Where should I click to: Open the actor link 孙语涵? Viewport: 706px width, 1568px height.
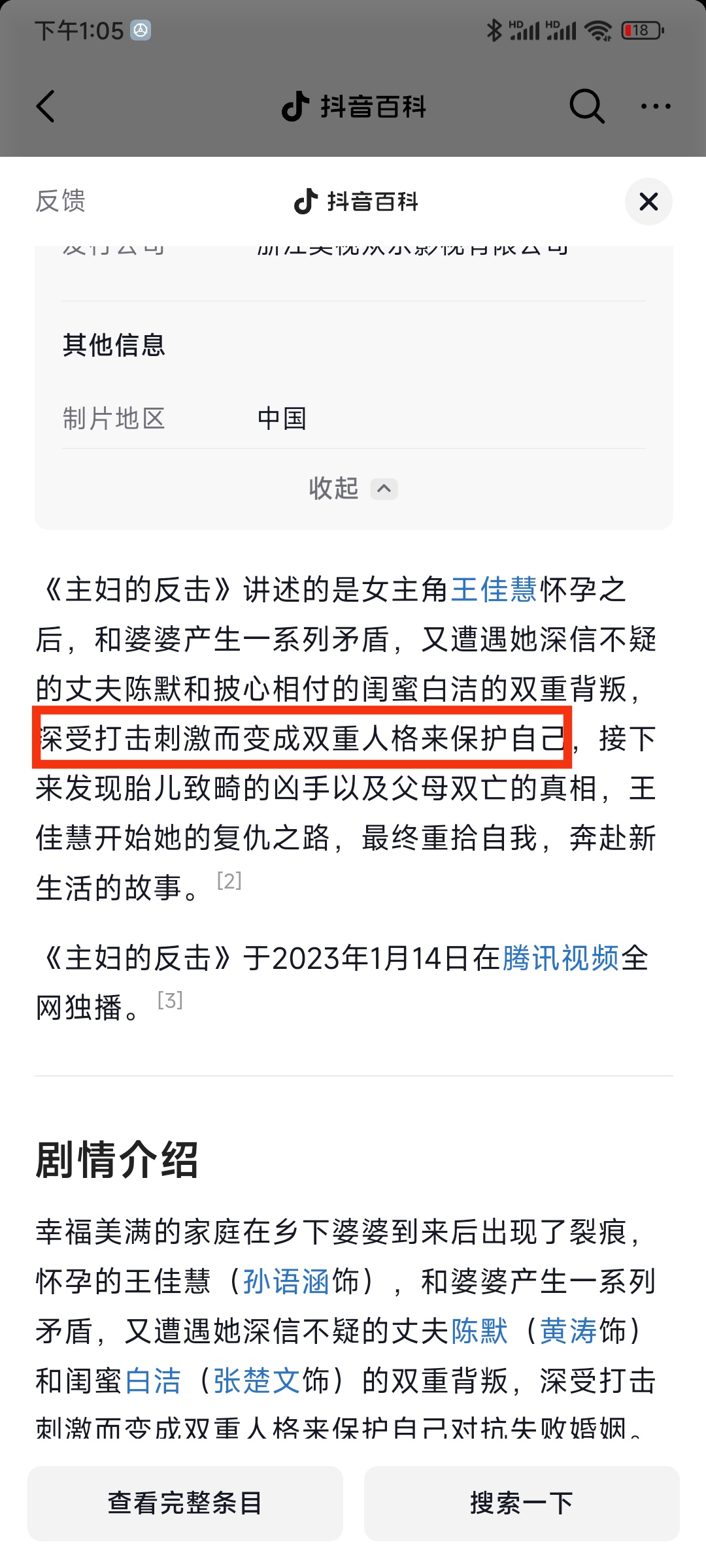tap(286, 1281)
